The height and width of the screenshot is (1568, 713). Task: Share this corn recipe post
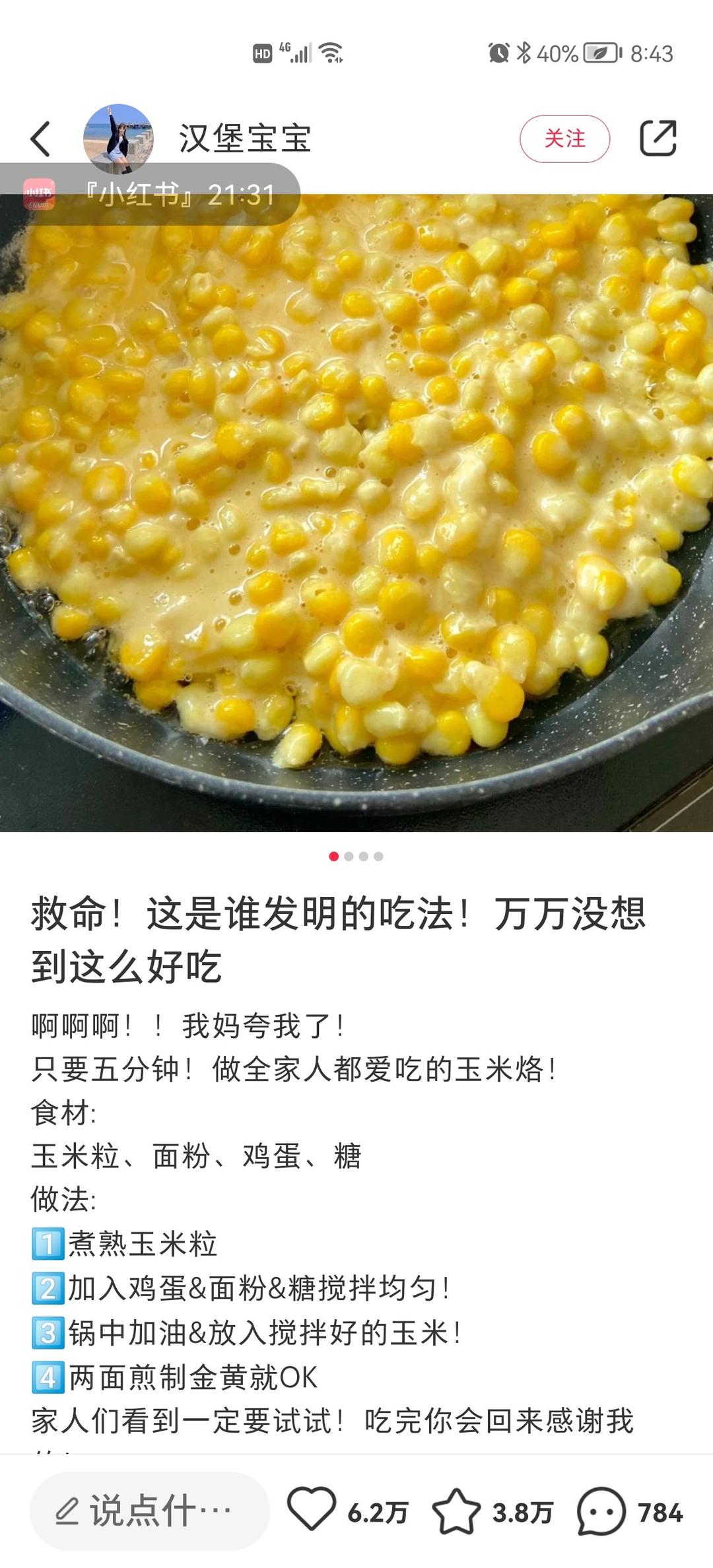pos(658,139)
